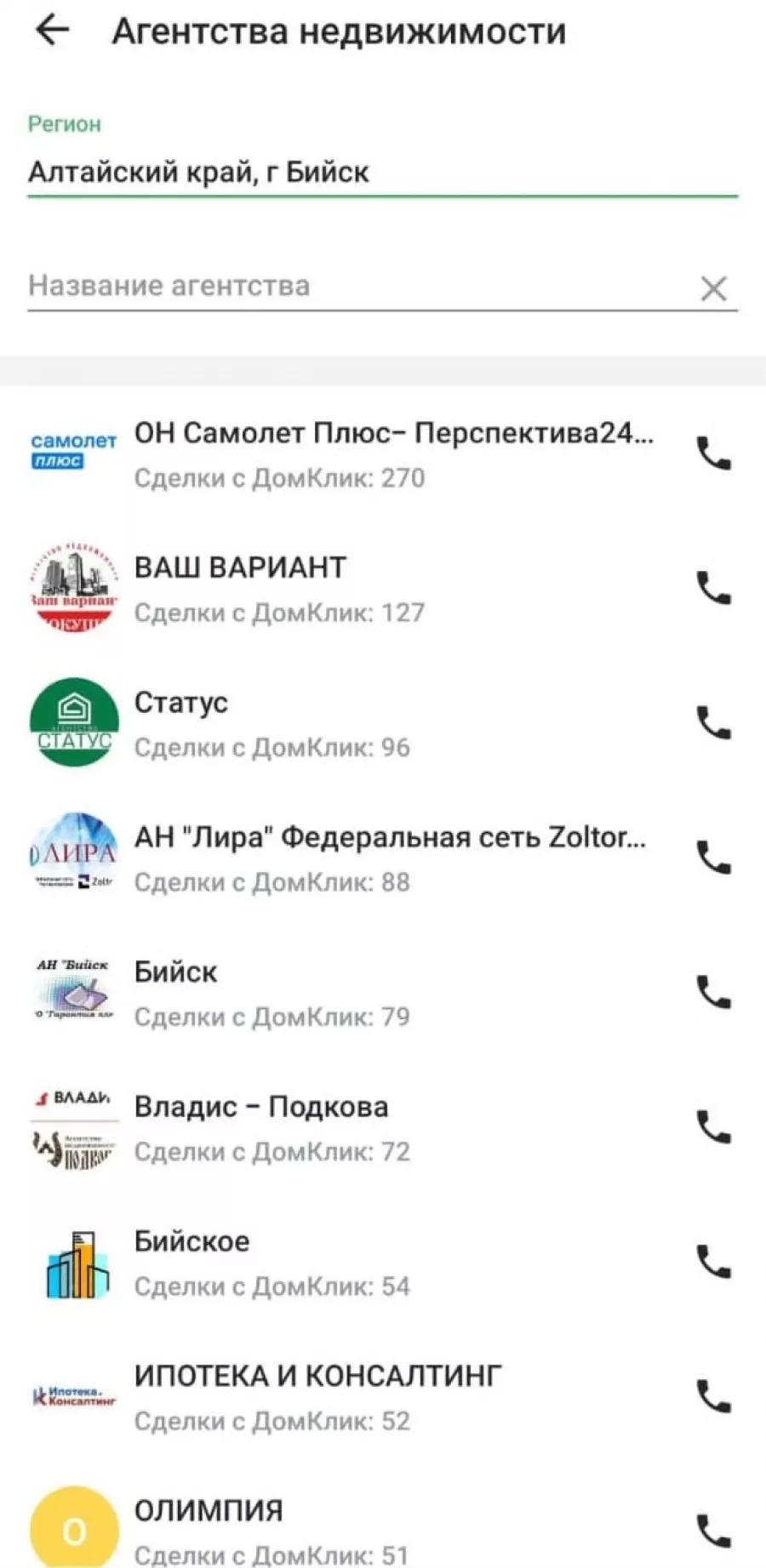Screen dimensions: 766x1568
Task: Go back using the arrow icon
Action: pos(52,31)
